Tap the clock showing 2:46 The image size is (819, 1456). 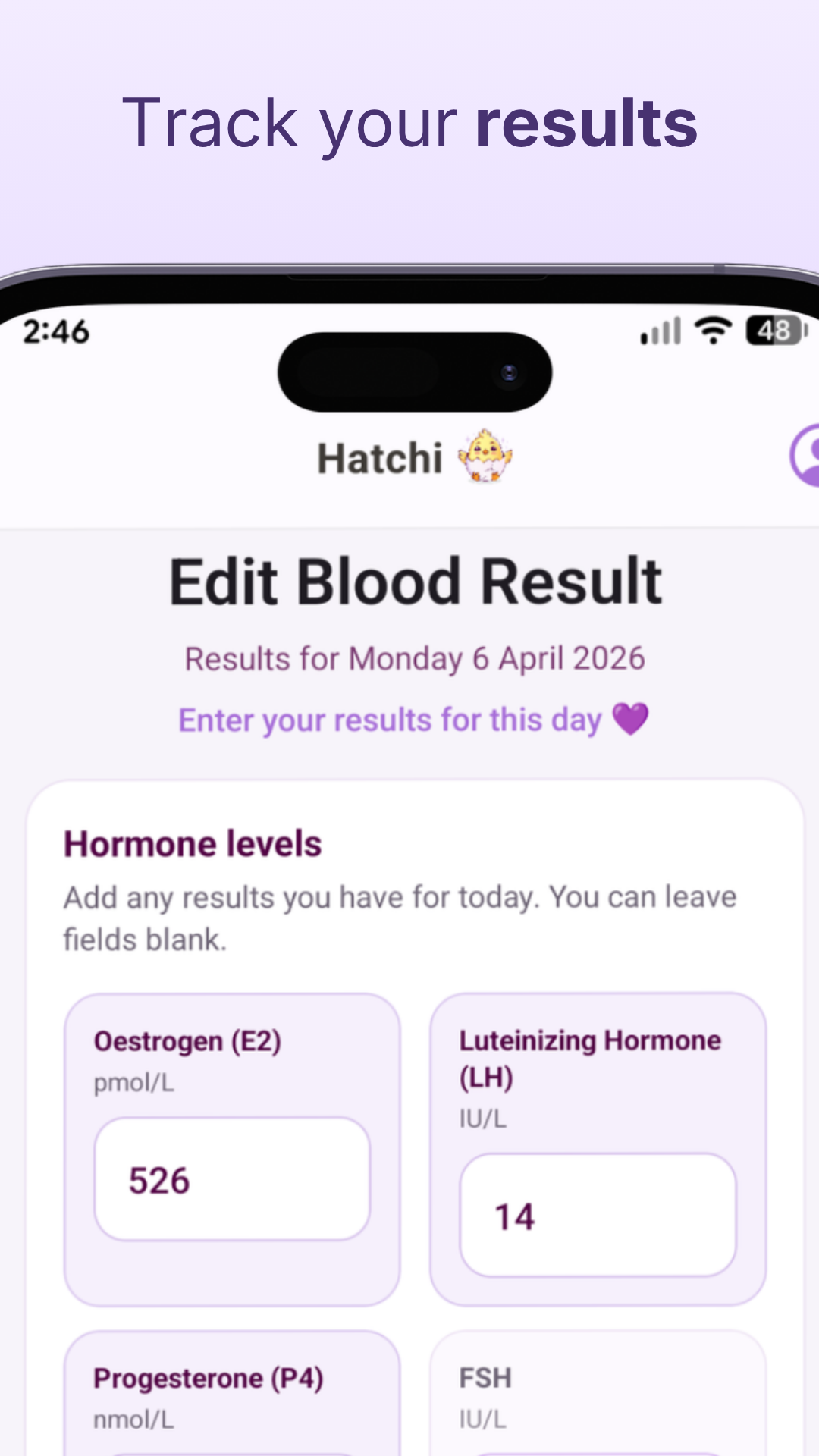(56, 330)
